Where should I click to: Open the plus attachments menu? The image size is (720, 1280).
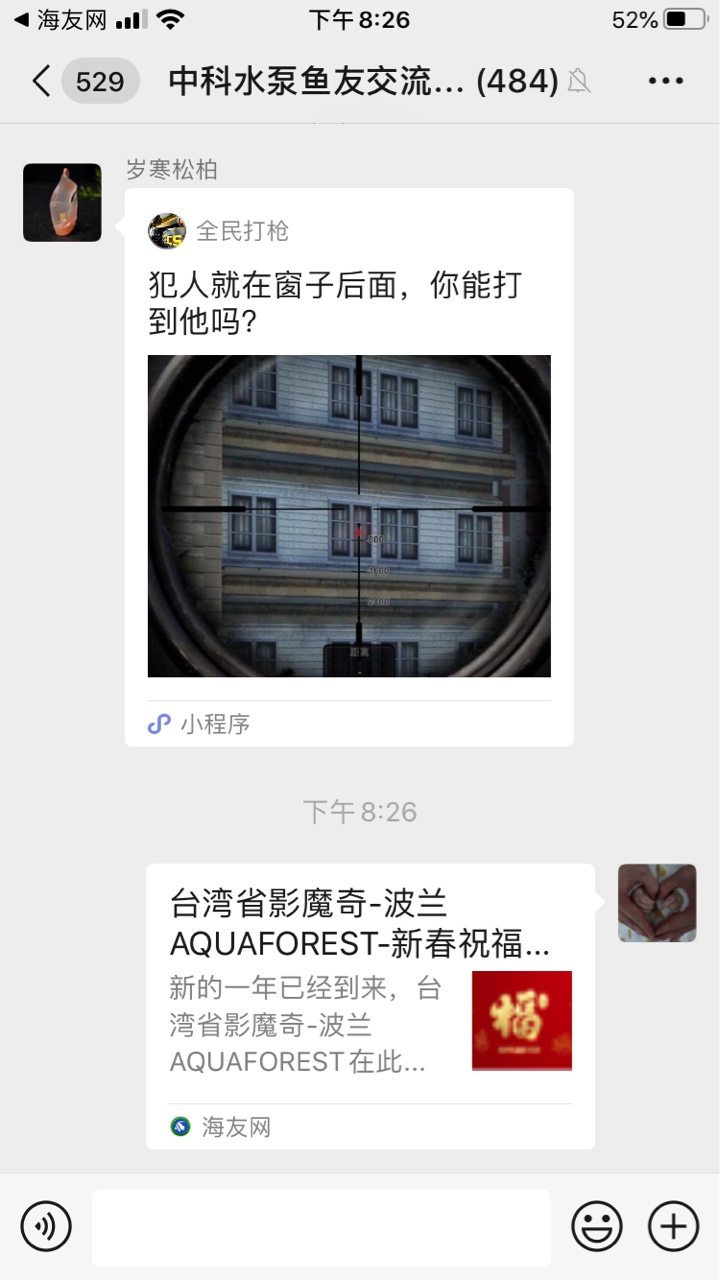(674, 1226)
